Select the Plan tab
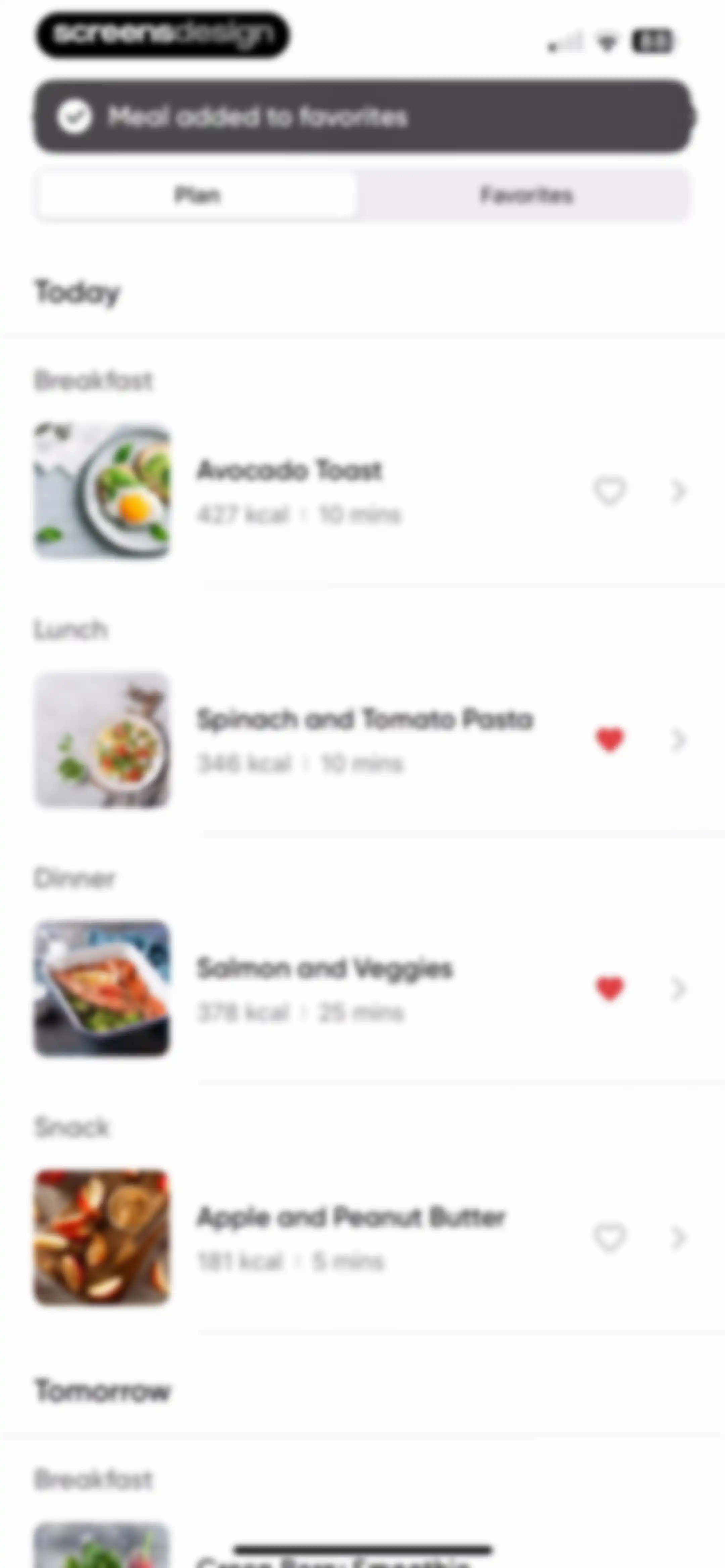Screen dimensions: 725x1568 (197, 195)
